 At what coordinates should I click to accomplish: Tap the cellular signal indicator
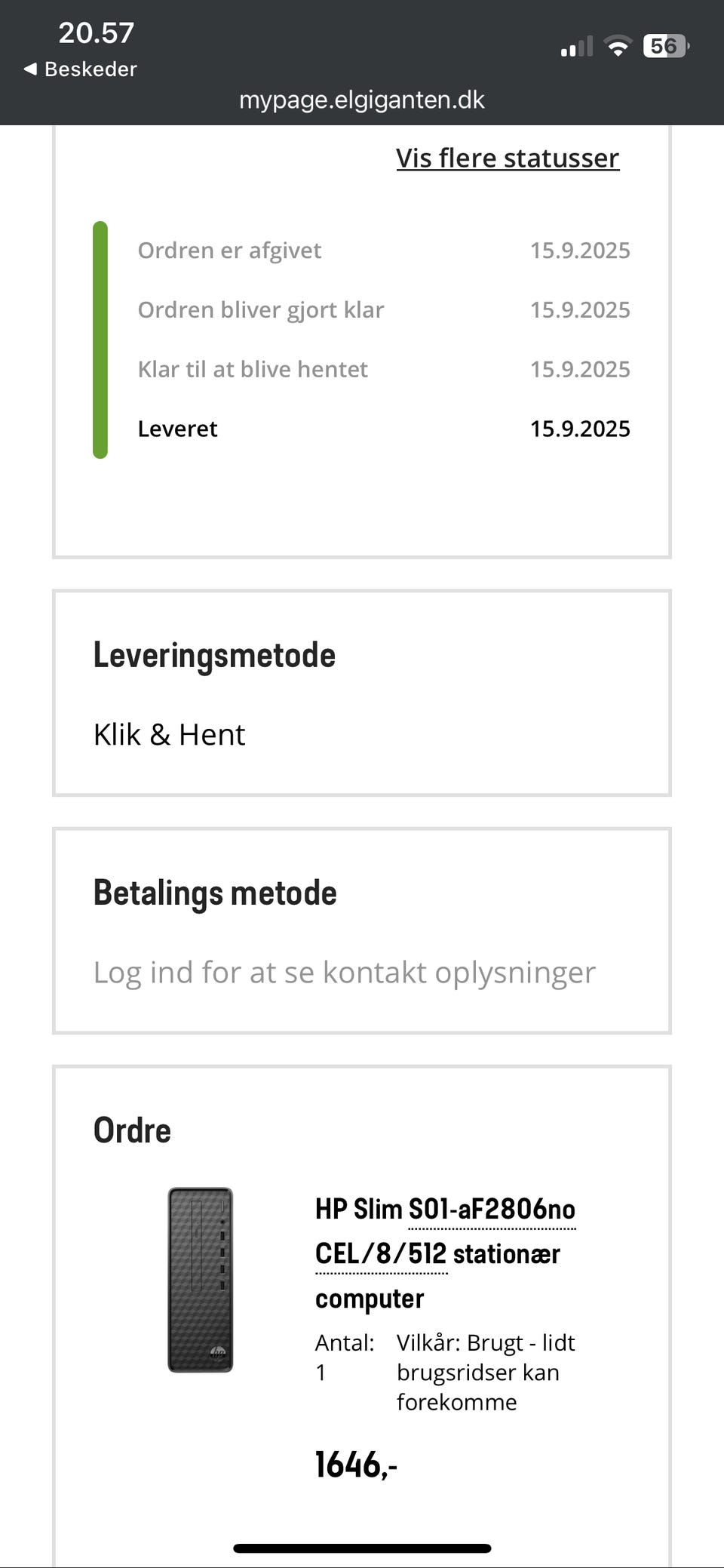click(576, 47)
